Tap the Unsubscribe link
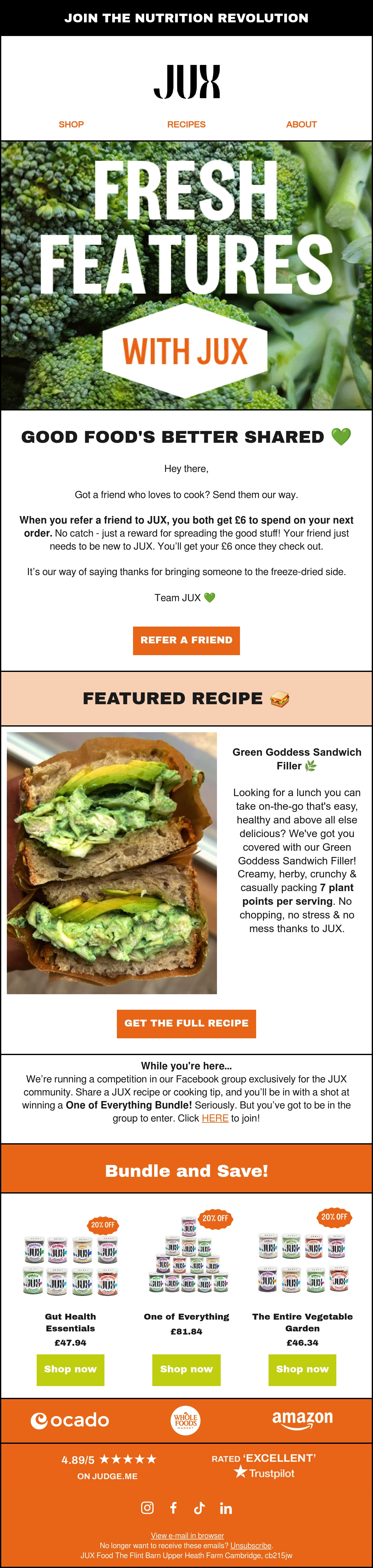This screenshot has height=1568, width=373. click(251, 1545)
